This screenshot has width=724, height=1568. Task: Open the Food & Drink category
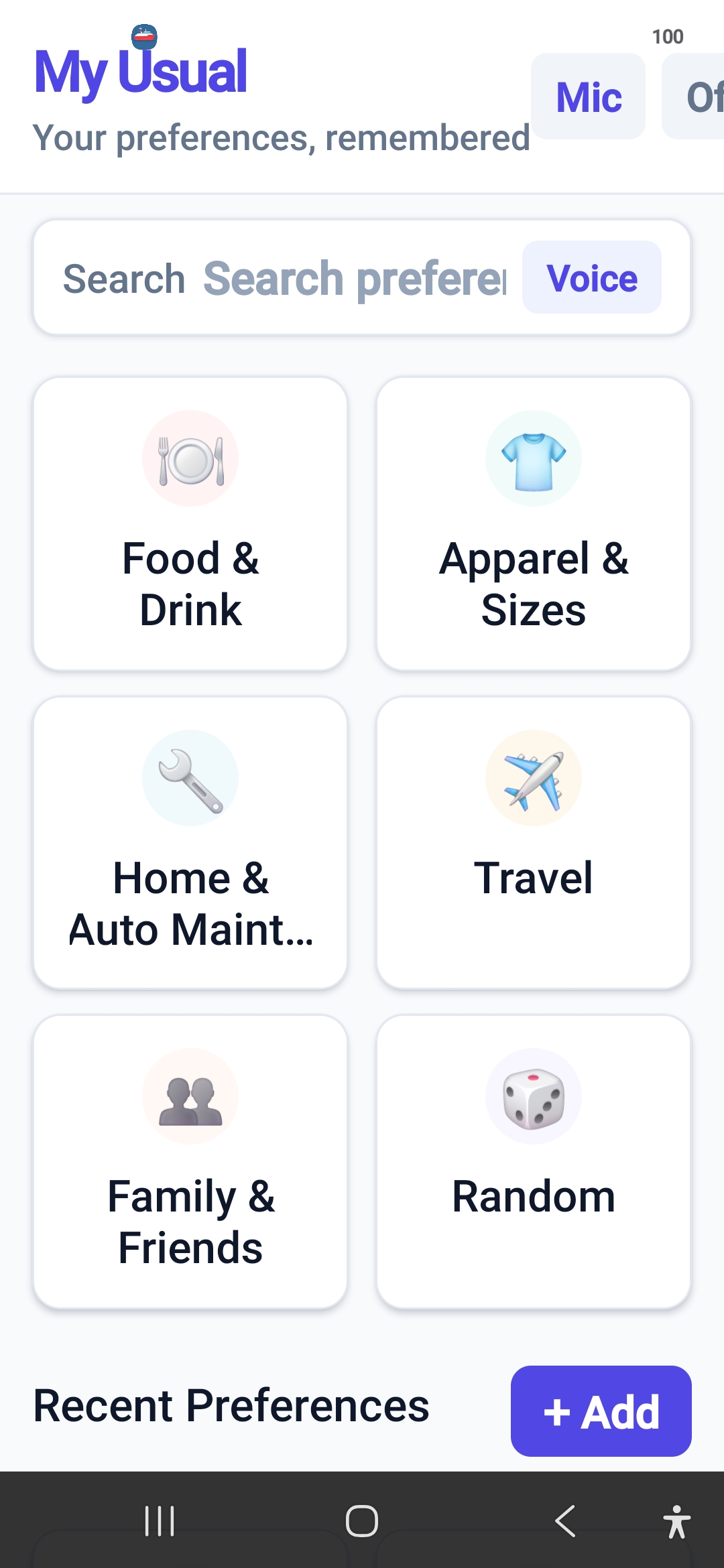point(190,524)
